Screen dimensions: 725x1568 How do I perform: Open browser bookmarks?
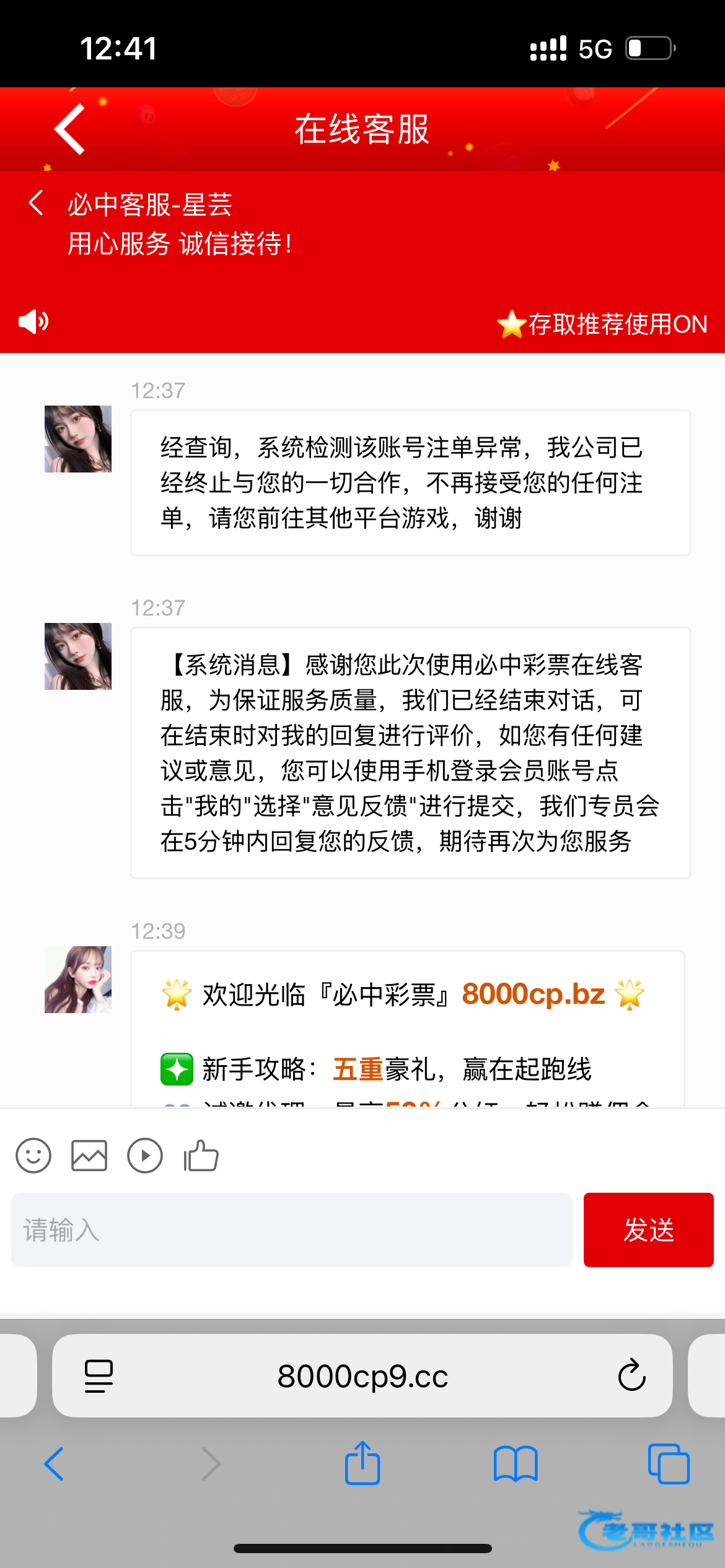click(x=516, y=1464)
